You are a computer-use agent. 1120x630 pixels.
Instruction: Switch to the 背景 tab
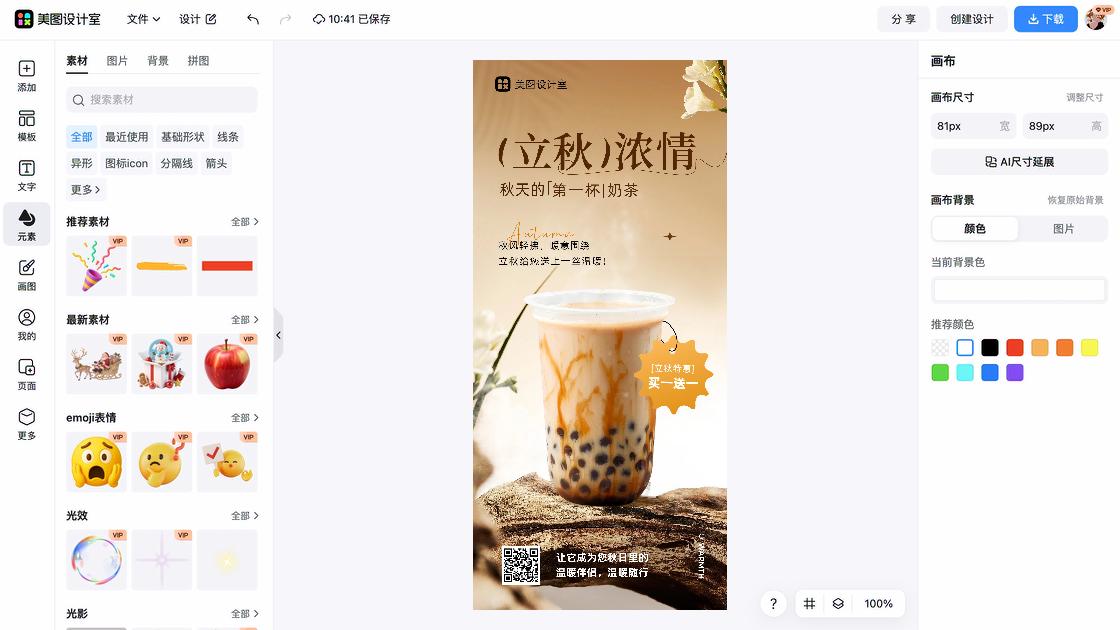pyautogui.click(x=158, y=61)
